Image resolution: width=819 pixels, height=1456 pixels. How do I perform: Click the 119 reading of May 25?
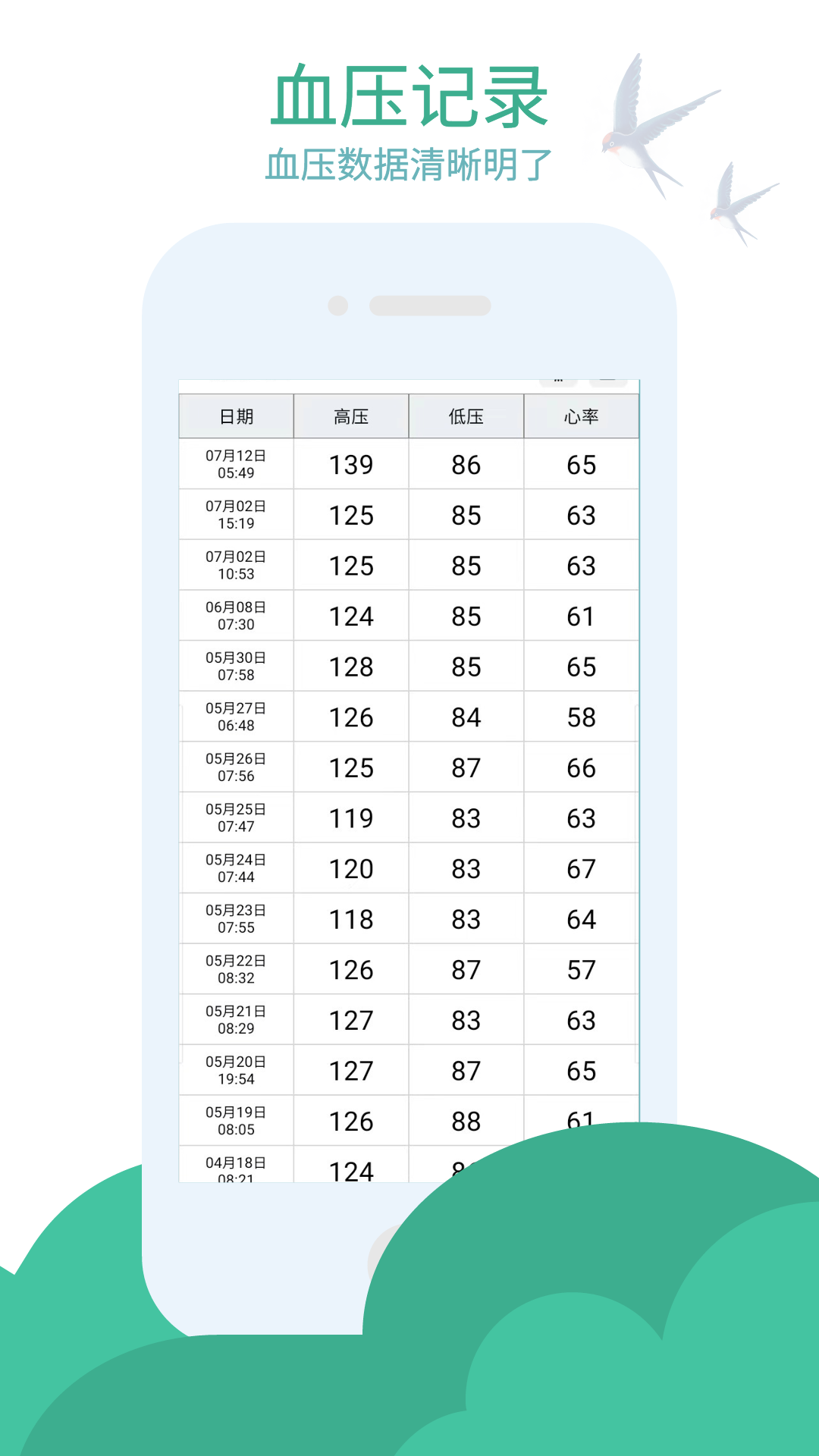click(x=350, y=817)
